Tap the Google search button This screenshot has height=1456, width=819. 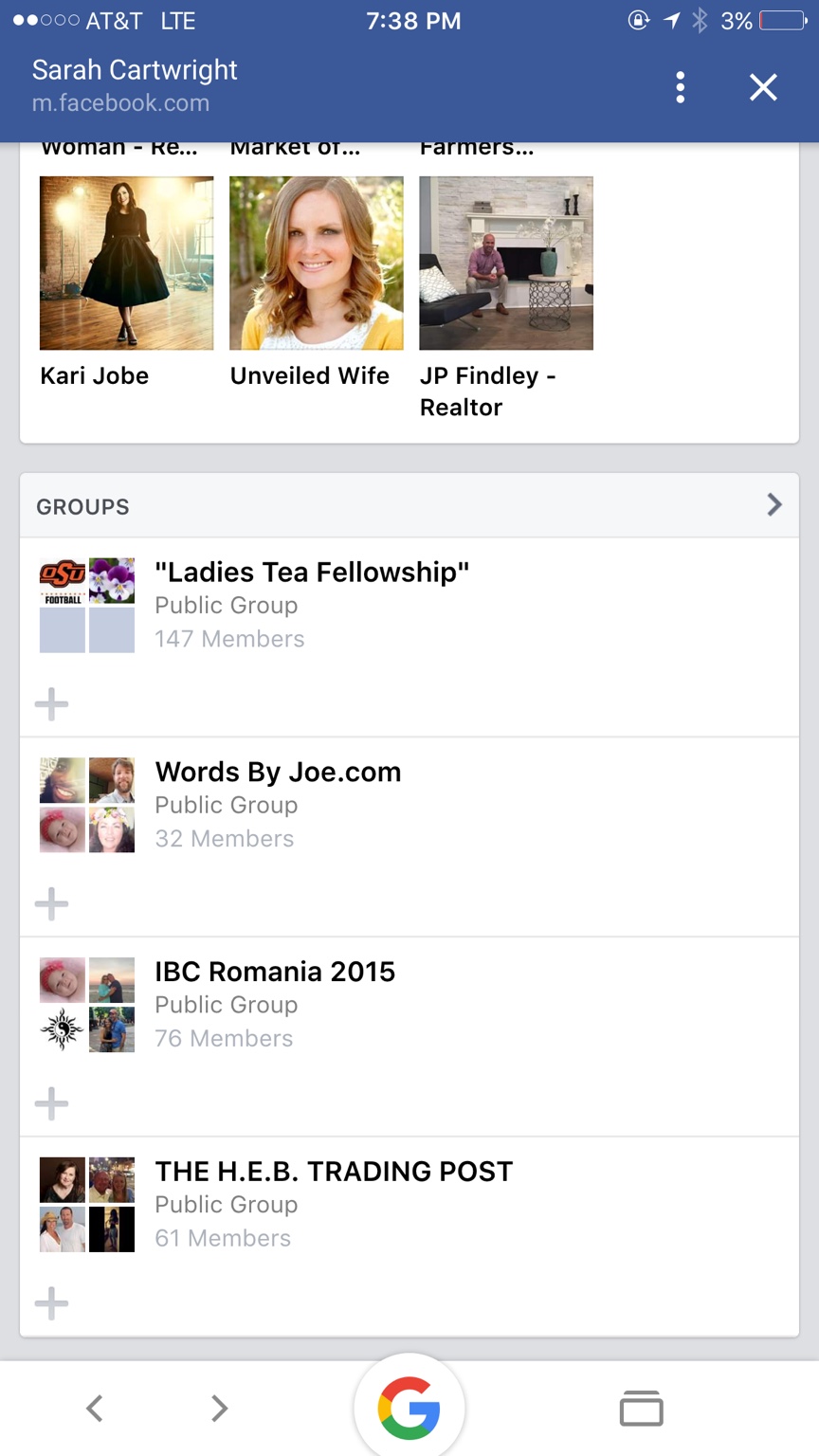click(x=409, y=1408)
